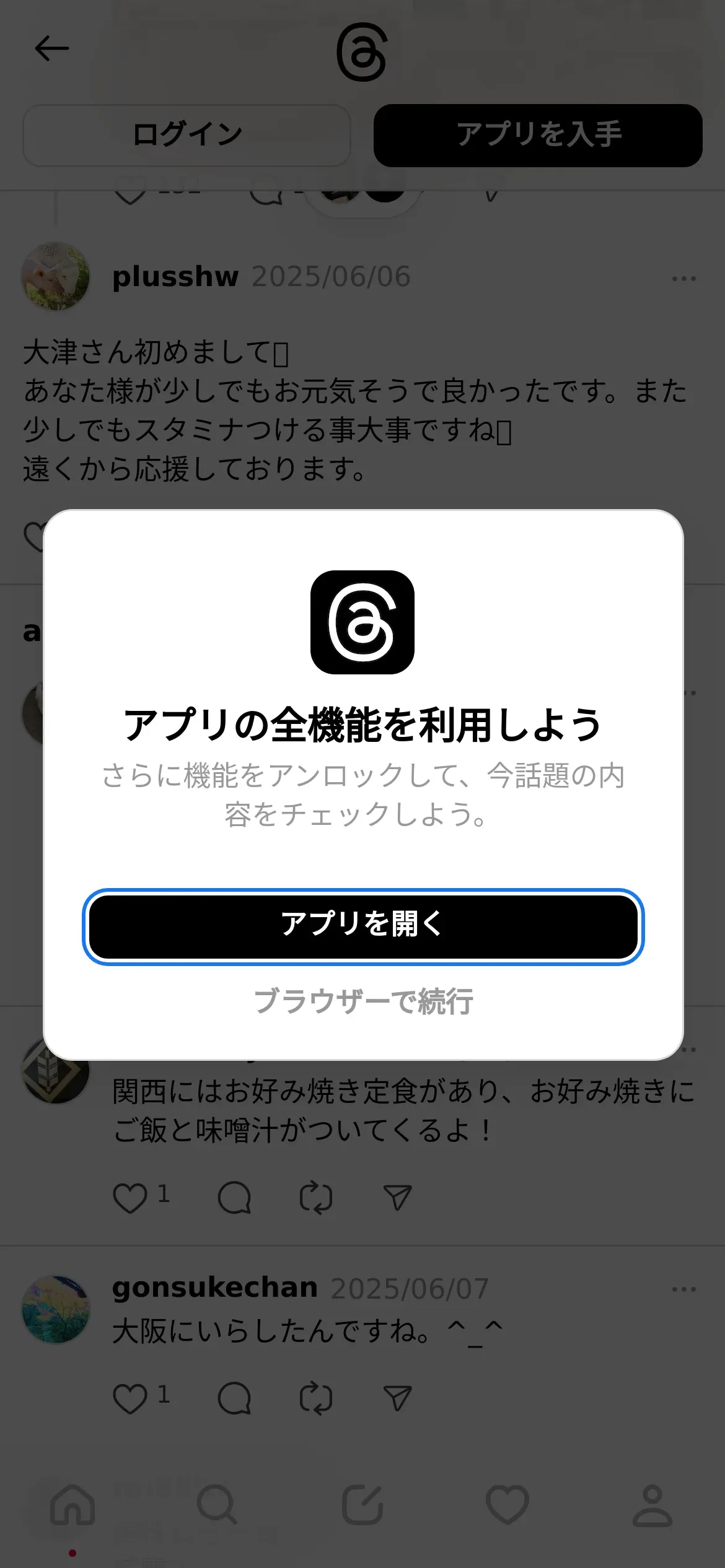This screenshot has height=1568, width=725.
Task: Tap the ログイン button
Action: (x=187, y=135)
